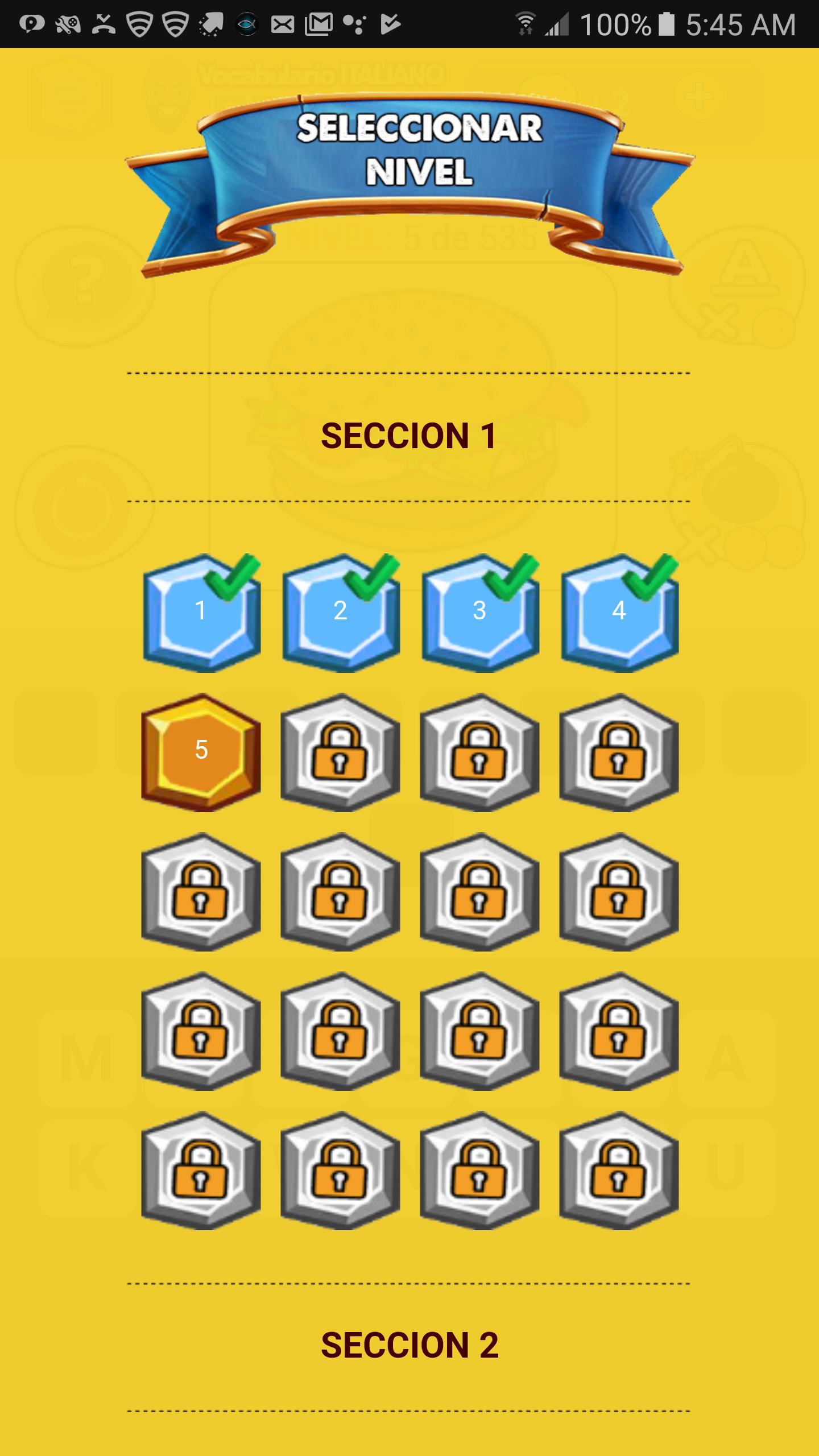
Task: Choose completed level 3
Action: (479, 613)
